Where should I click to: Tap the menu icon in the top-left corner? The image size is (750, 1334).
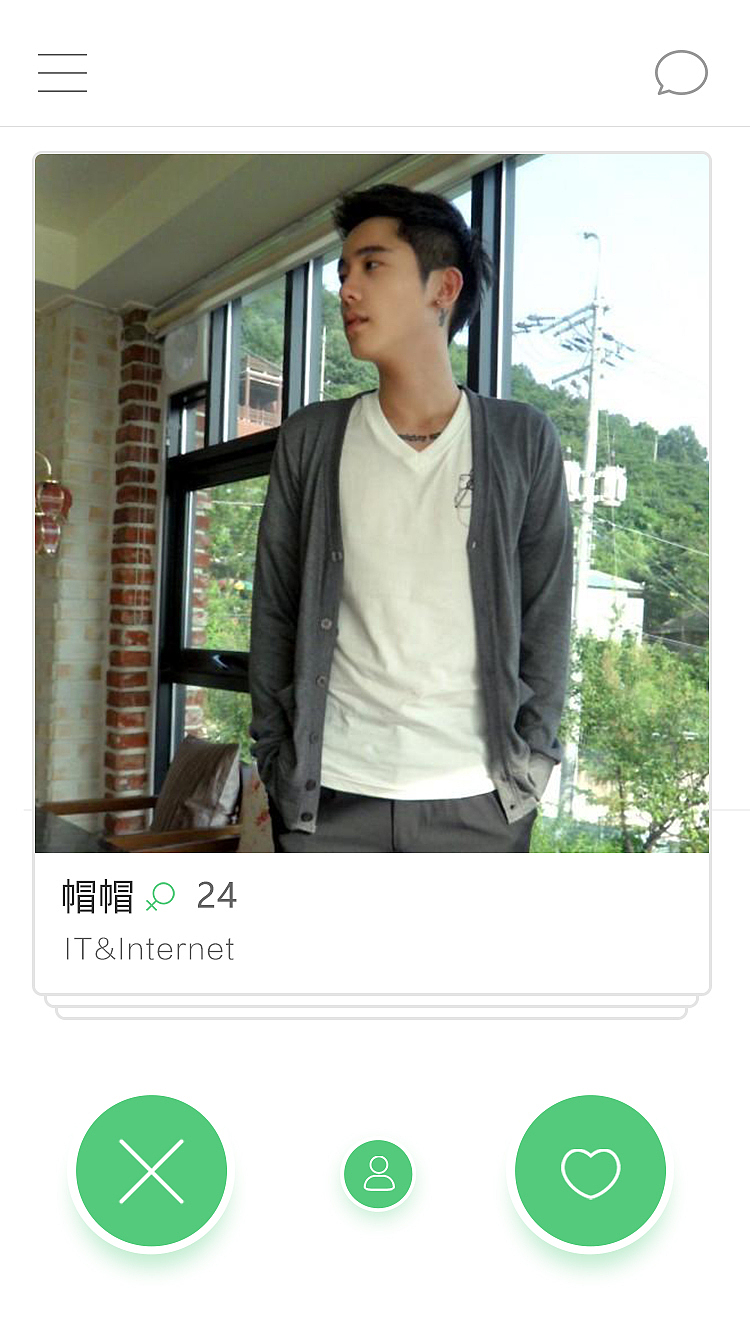(x=62, y=73)
